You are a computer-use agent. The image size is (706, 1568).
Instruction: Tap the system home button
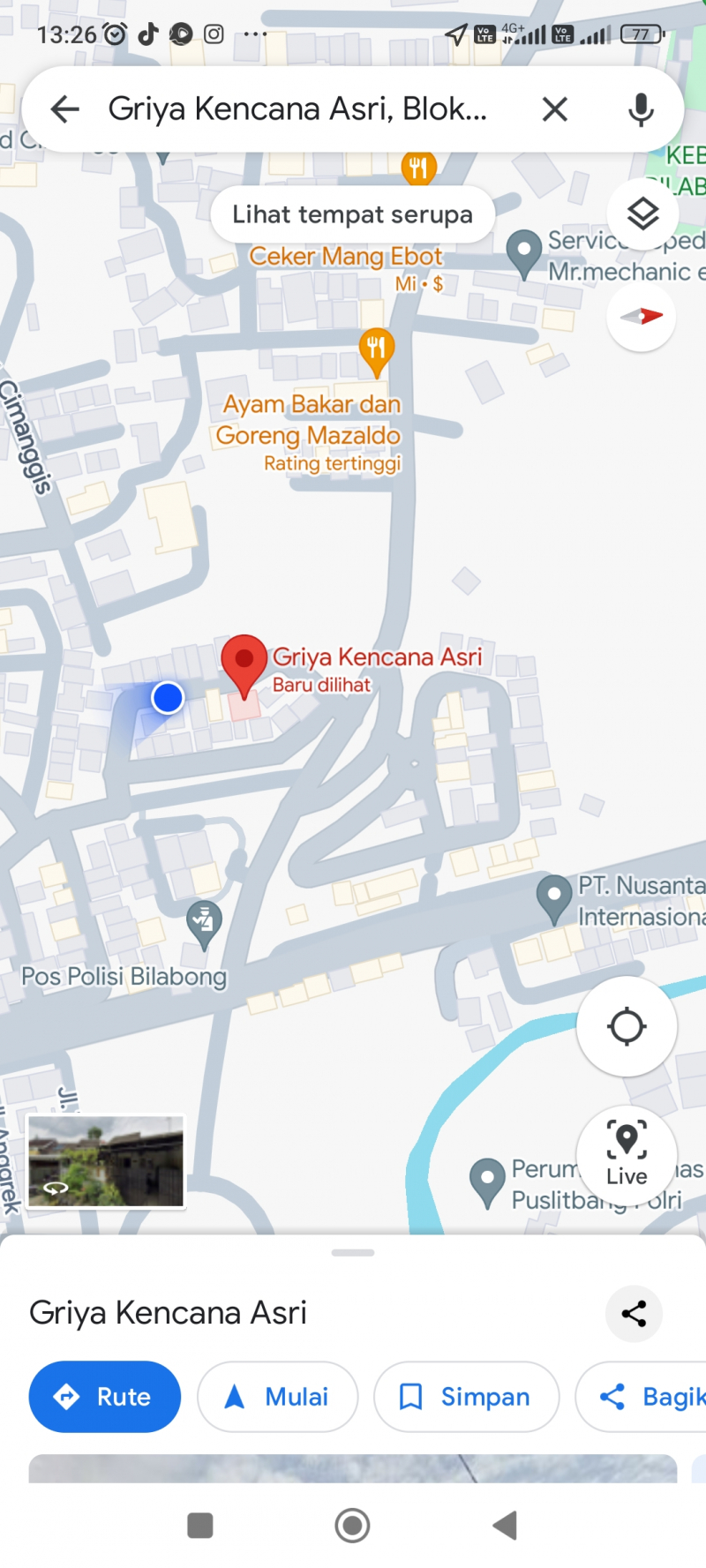pos(352,1525)
